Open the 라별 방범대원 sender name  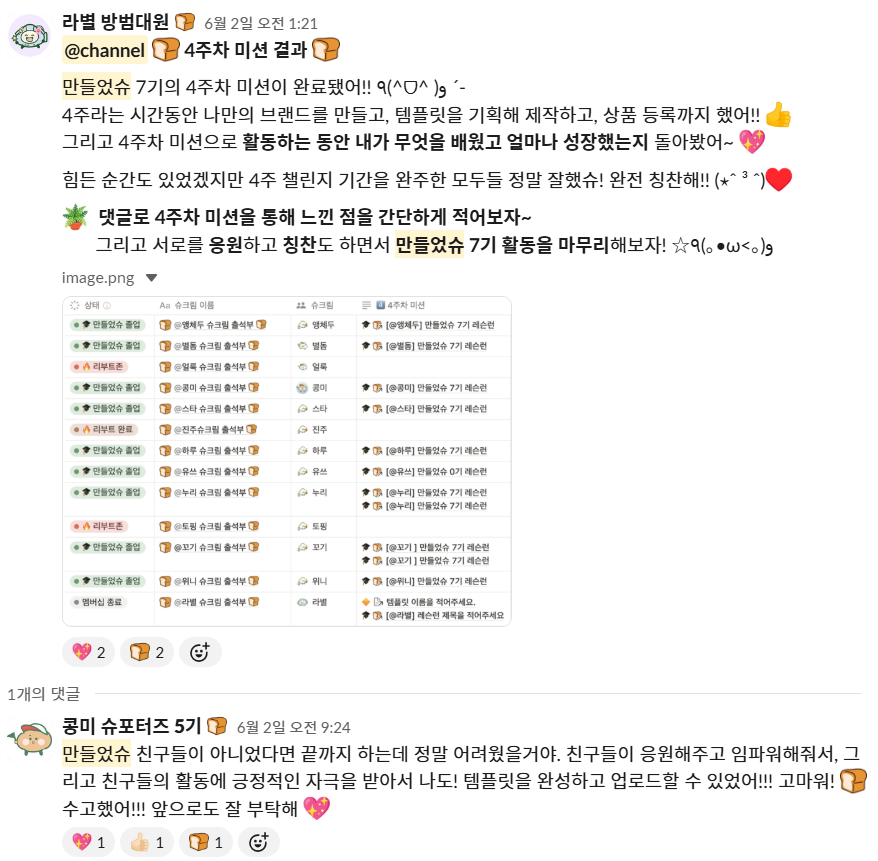pyautogui.click(x=116, y=22)
